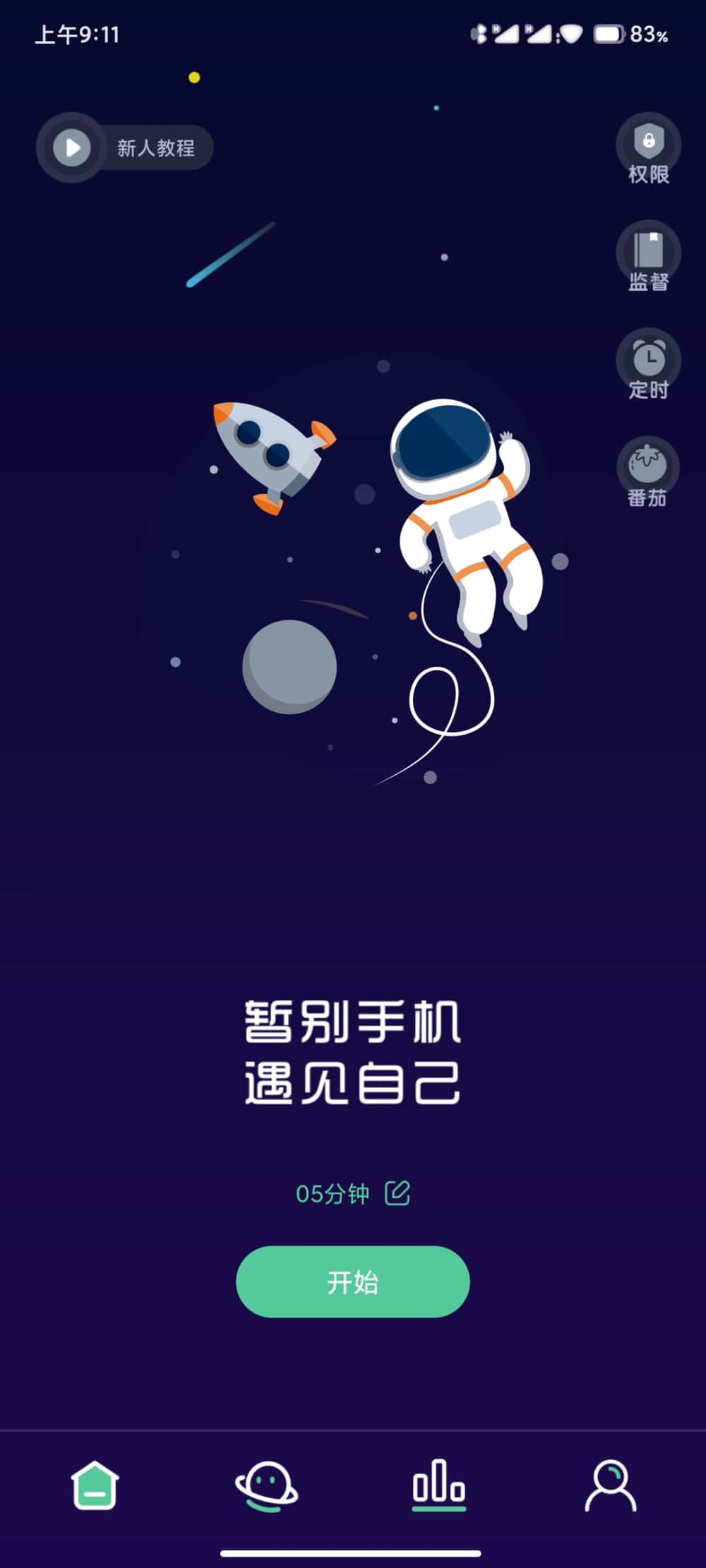Open the 定时 scheduled timer
706x1568 pixels.
(x=648, y=366)
